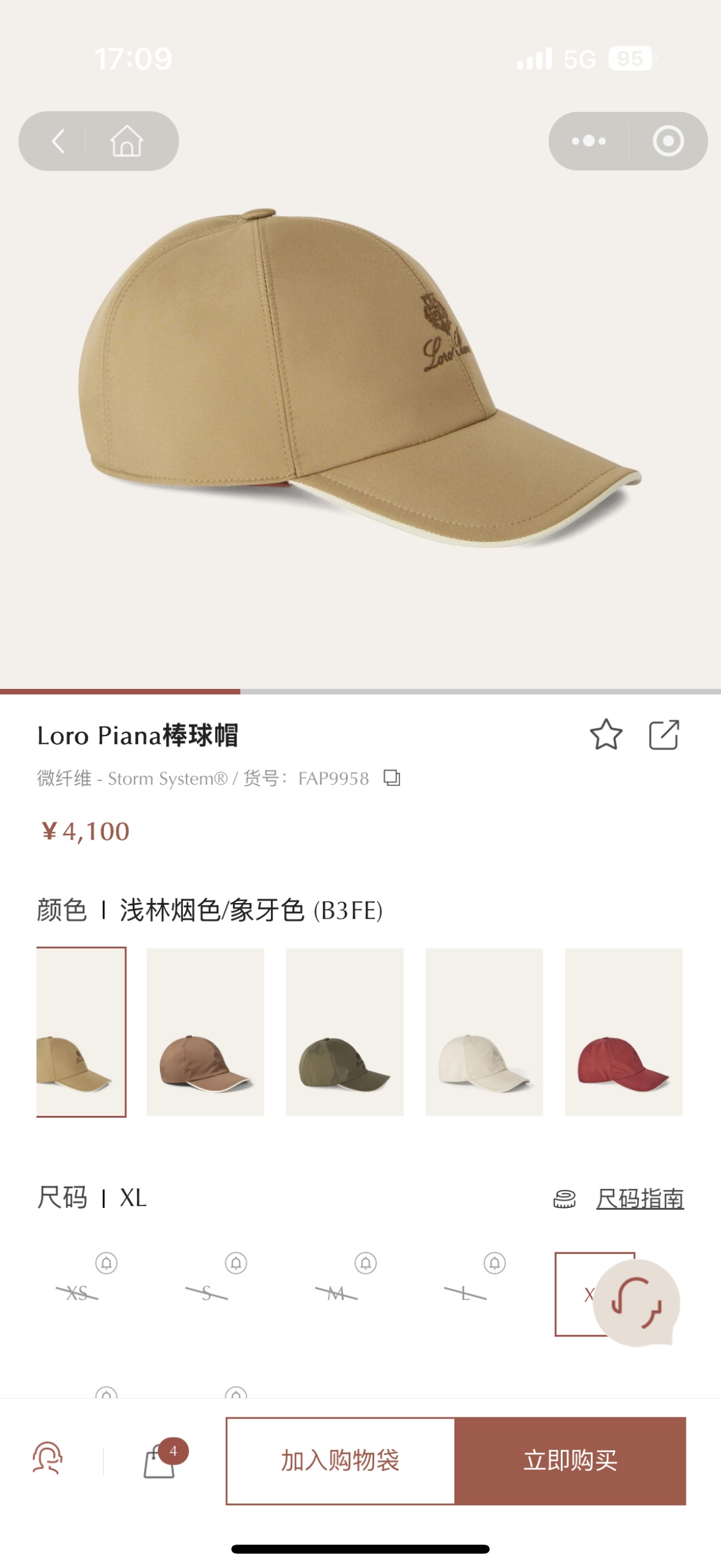Image resolution: width=721 pixels, height=1568 pixels.
Task: Open the floating customer service chat bubble
Action: pyautogui.click(x=636, y=1302)
